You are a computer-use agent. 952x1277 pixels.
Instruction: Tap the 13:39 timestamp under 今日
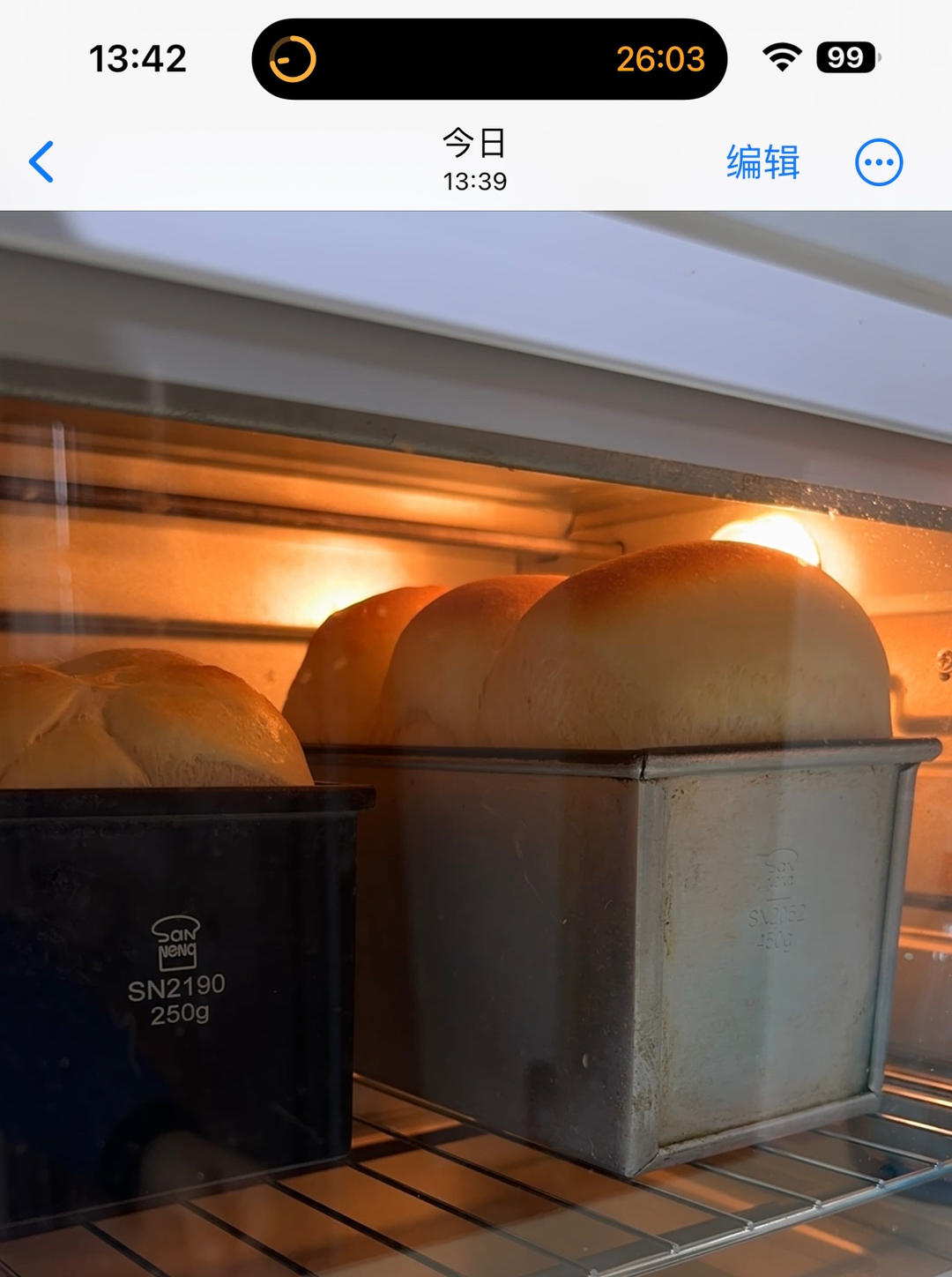click(x=475, y=182)
